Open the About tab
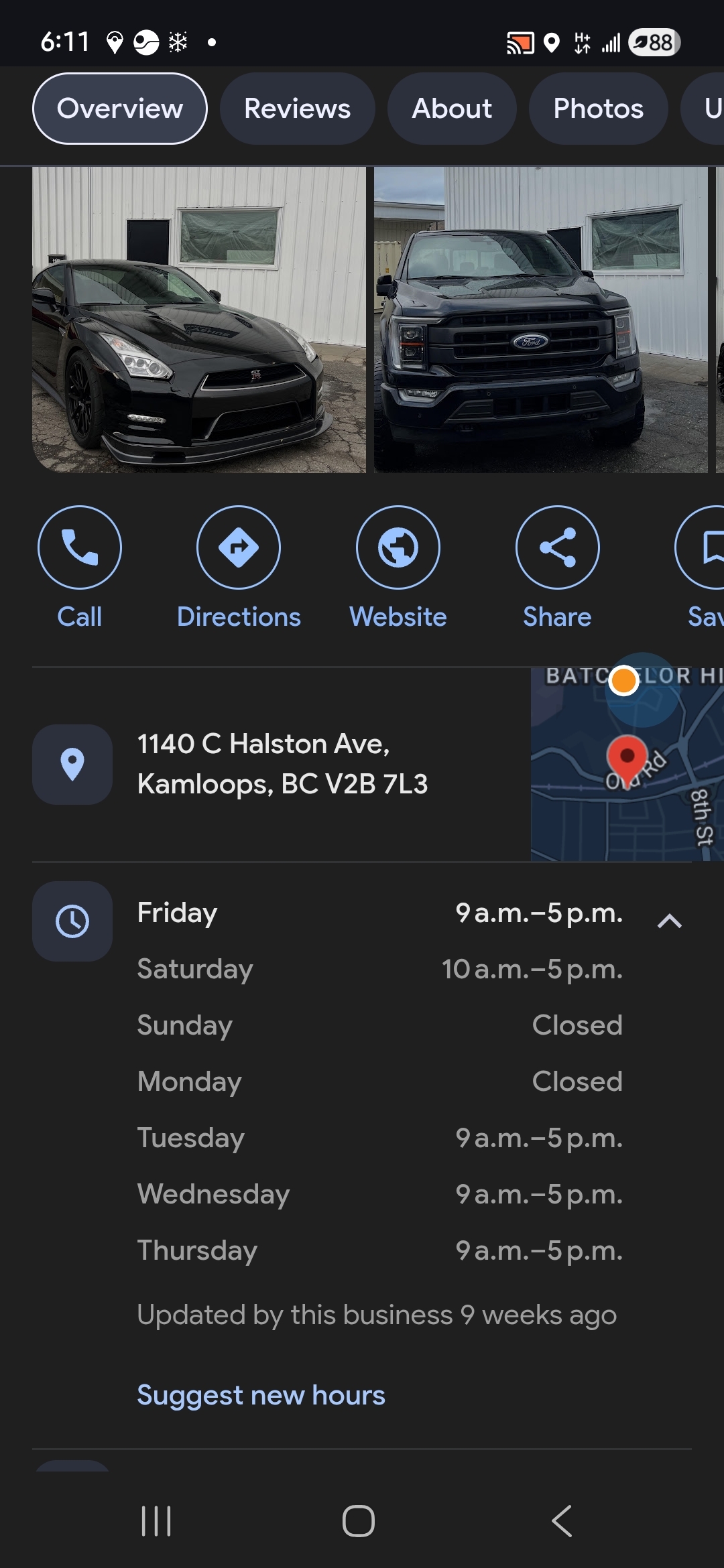The width and height of the screenshot is (724, 1568). pos(452,109)
